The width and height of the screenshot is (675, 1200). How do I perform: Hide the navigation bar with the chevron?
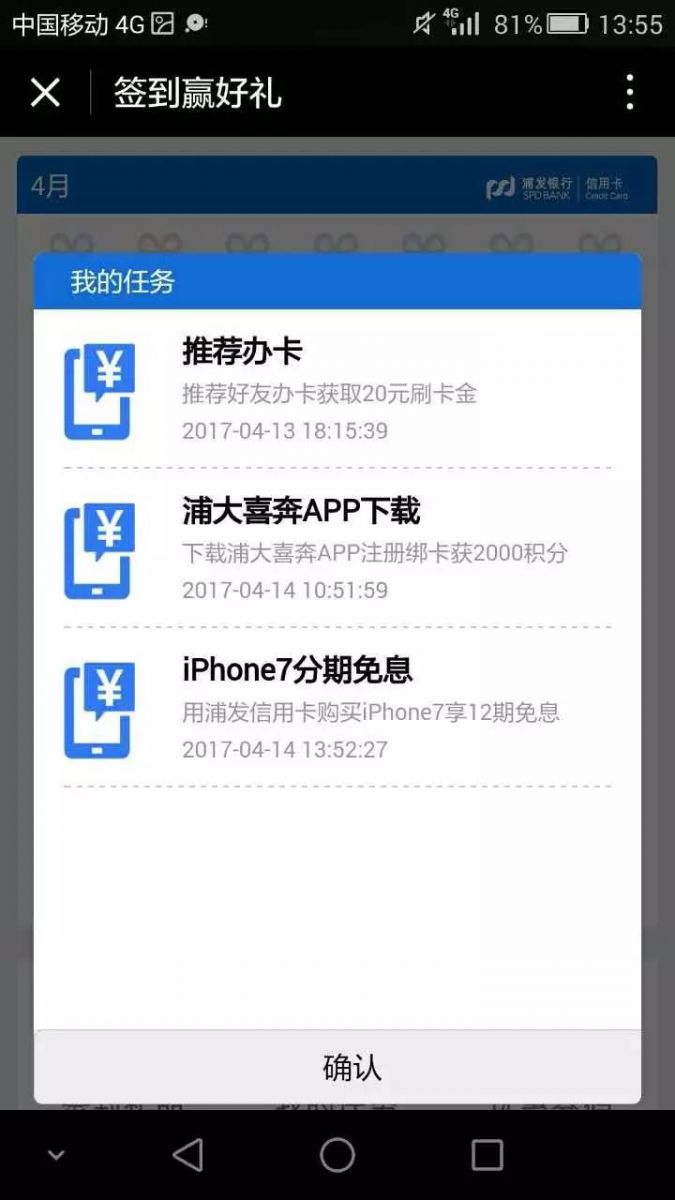pos(56,1155)
